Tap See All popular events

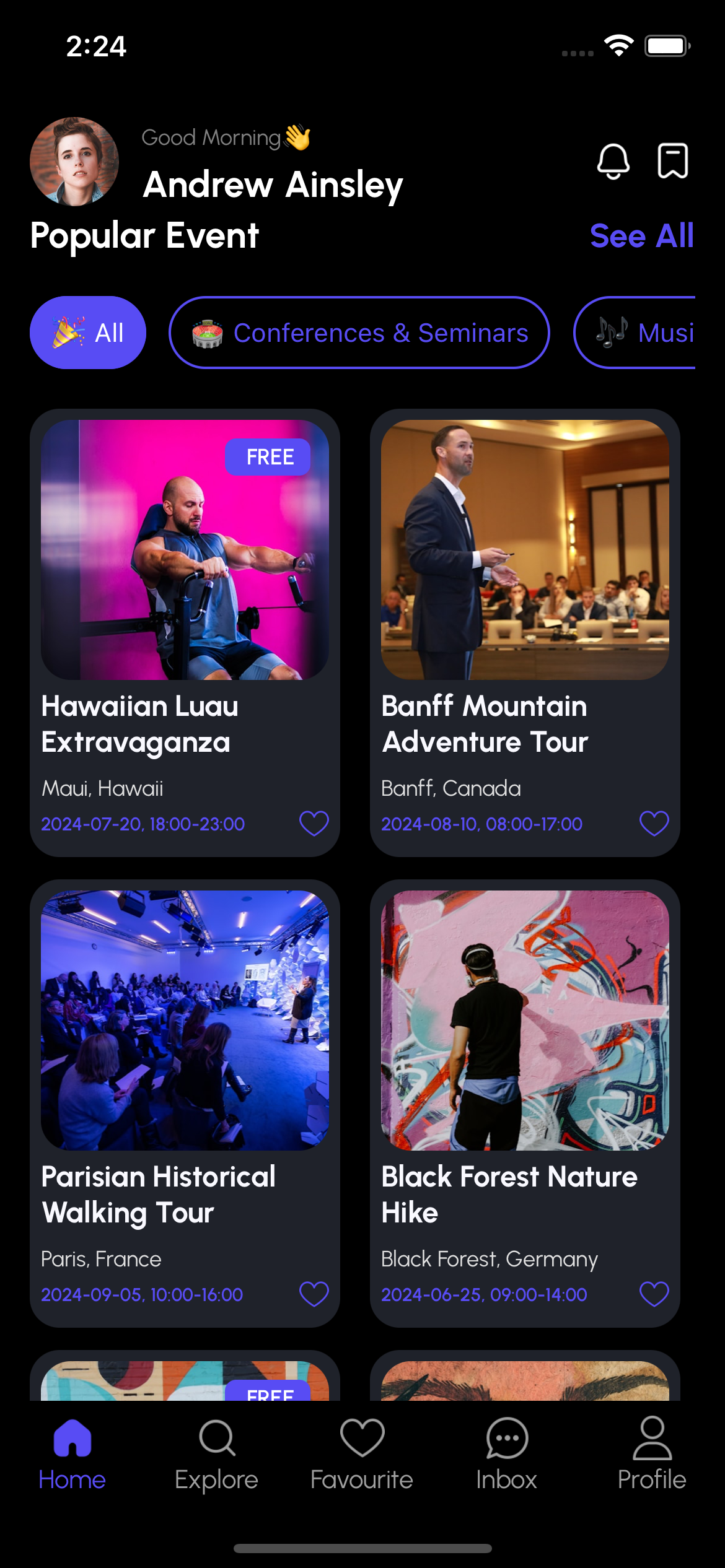[x=641, y=236]
